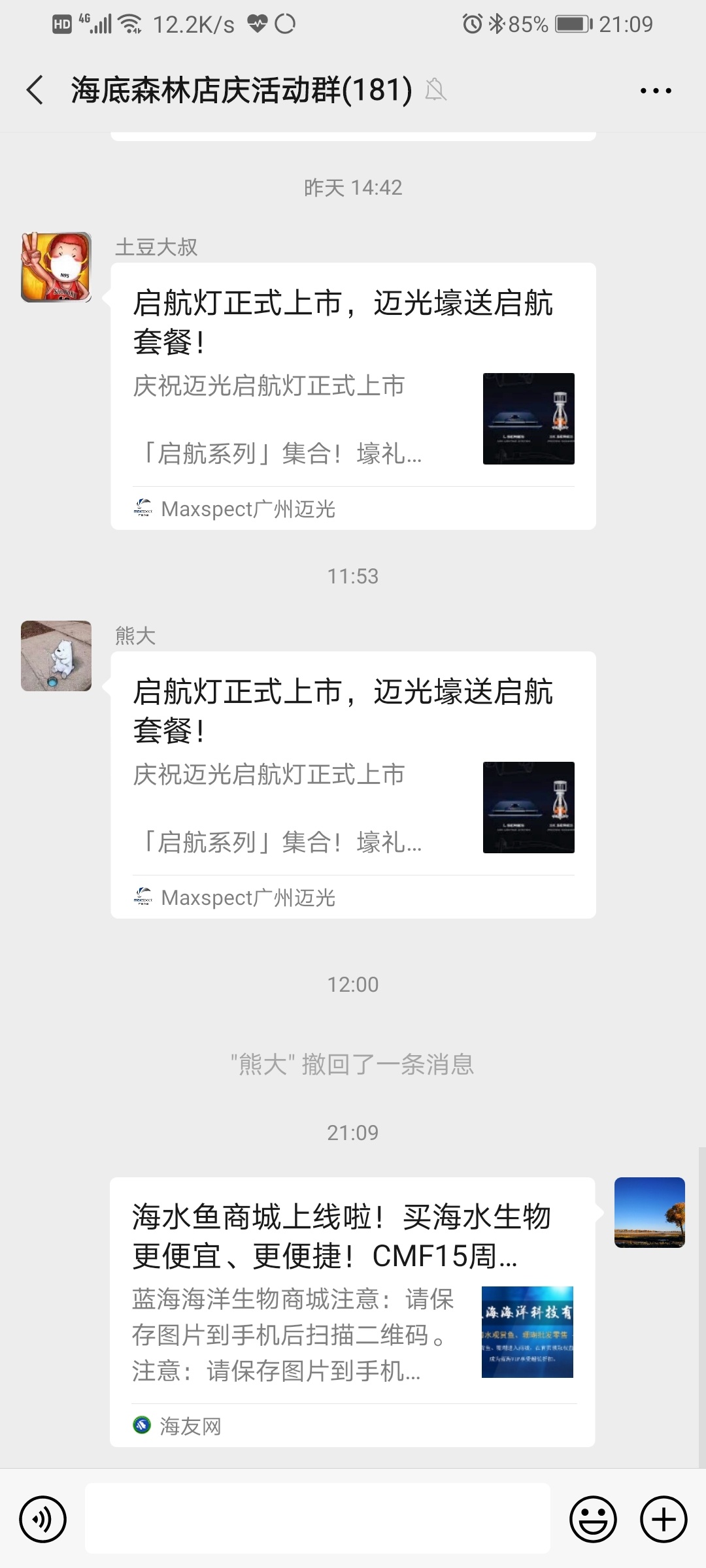
Task: Open the plus attachment menu
Action: coord(664,1519)
